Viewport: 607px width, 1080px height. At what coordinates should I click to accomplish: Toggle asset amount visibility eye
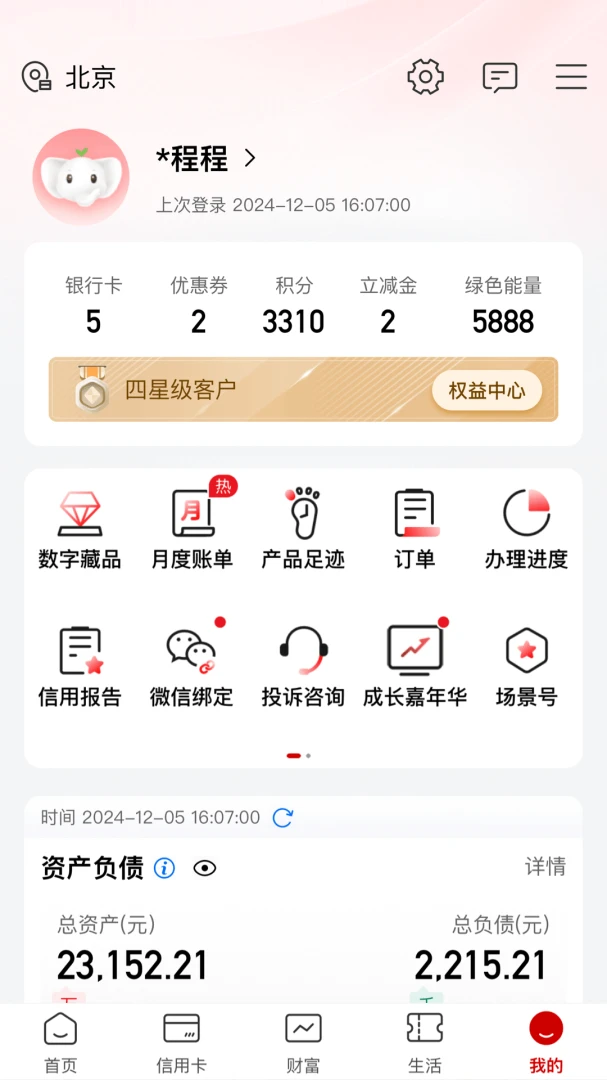(205, 868)
